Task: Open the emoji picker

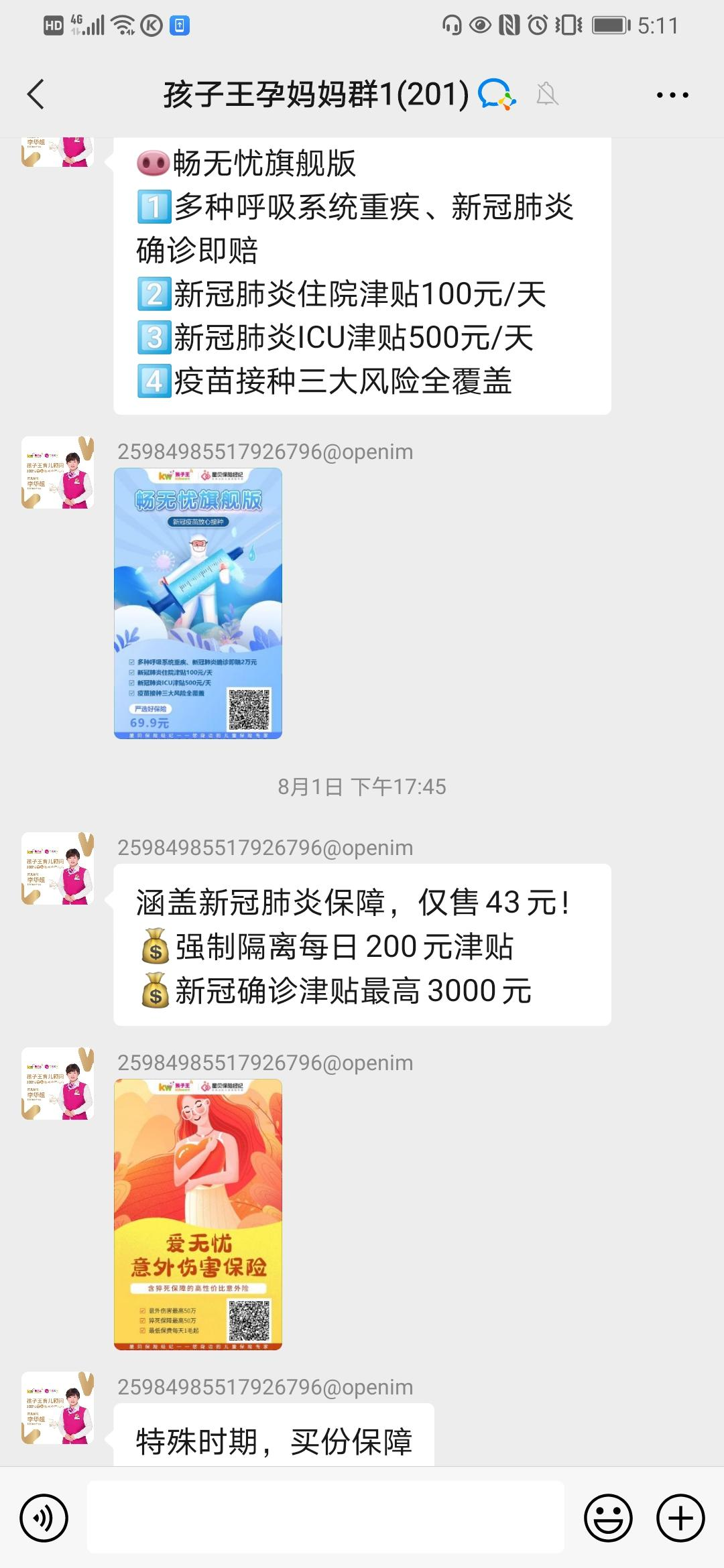Action: (x=608, y=1518)
